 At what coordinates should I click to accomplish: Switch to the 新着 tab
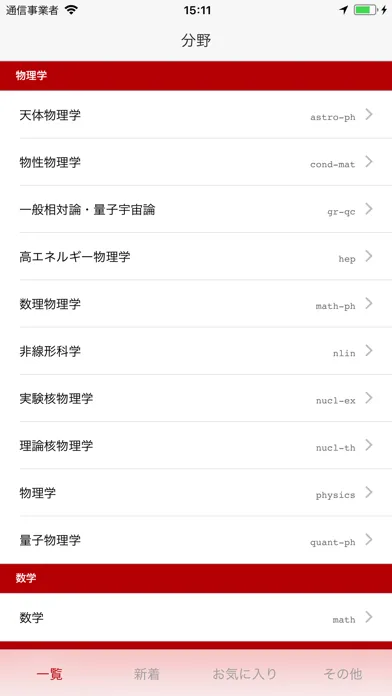pyautogui.click(x=147, y=674)
